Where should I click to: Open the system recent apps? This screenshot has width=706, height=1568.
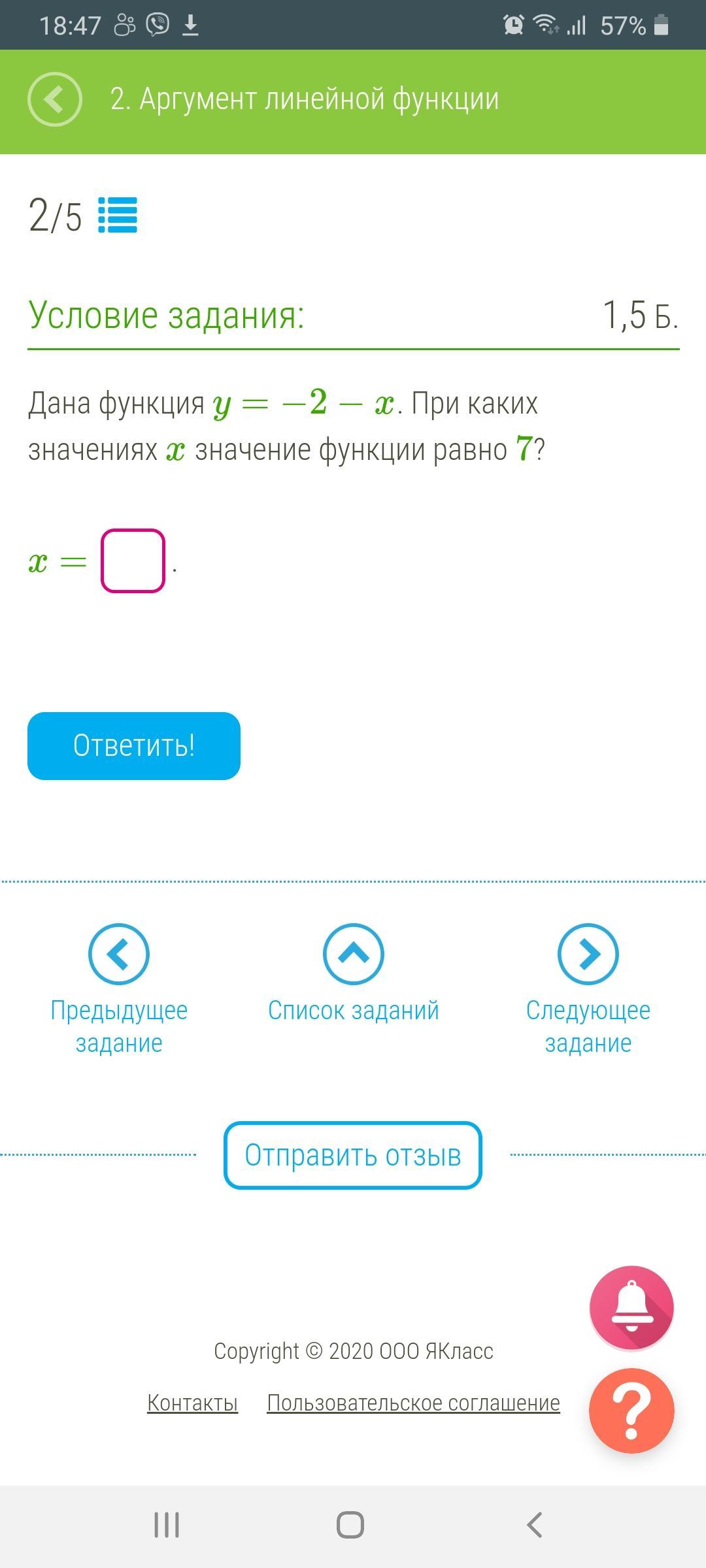(x=167, y=1525)
